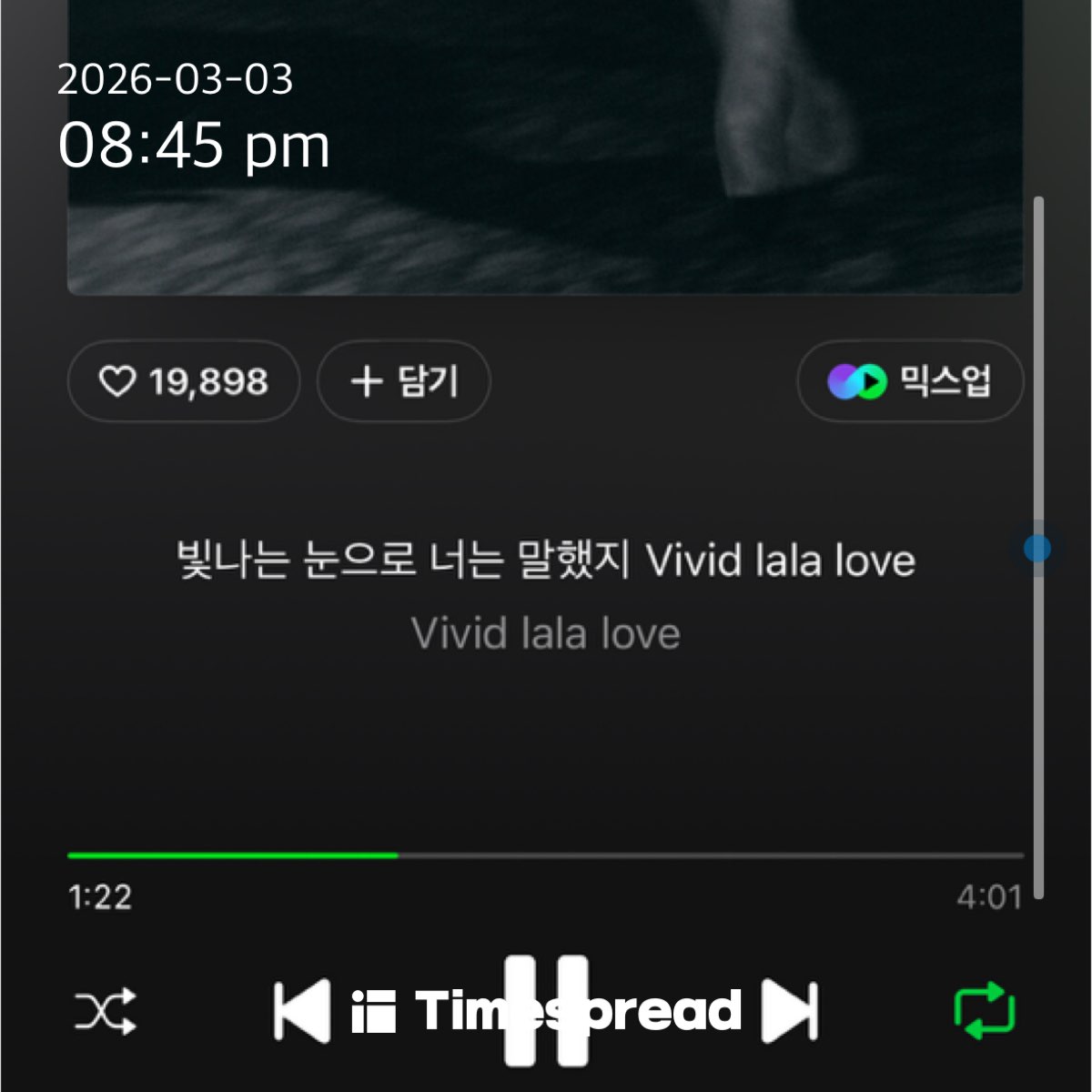
Task: Pause the current song
Action: (x=546, y=1010)
